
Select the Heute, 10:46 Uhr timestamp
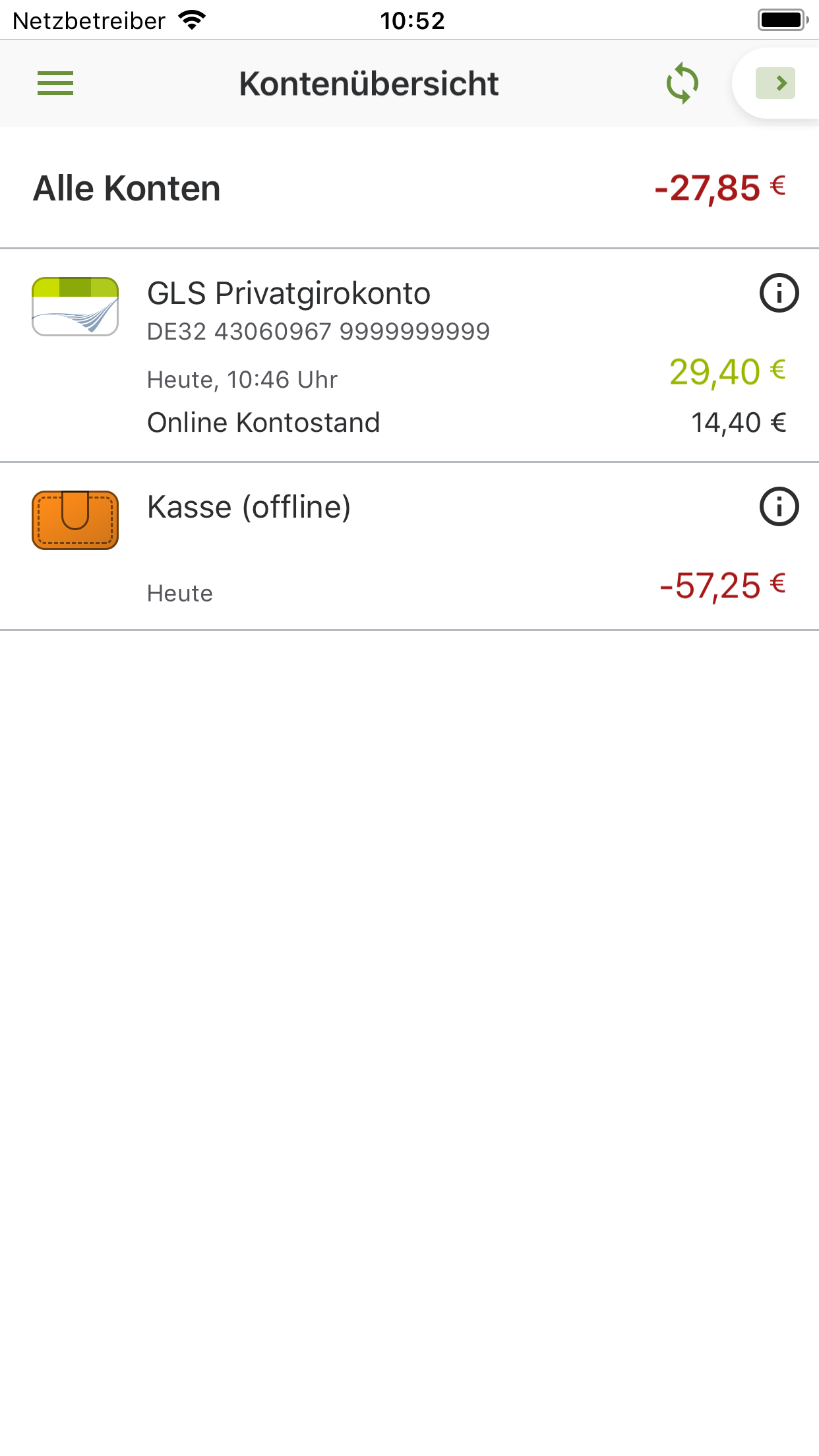pyautogui.click(x=242, y=379)
